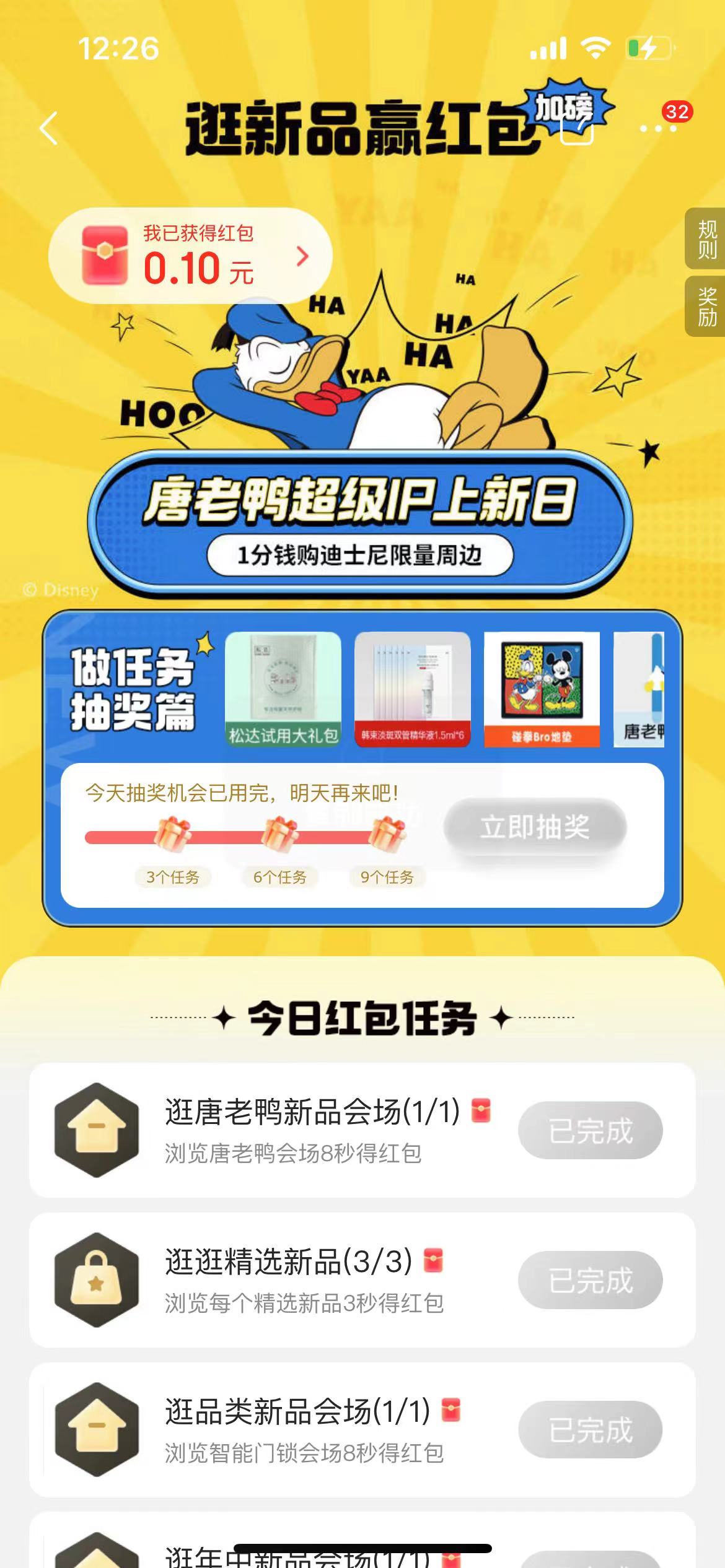Open the three-dot overflow menu
Screen dimensions: 725x1568
click(657, 128)
